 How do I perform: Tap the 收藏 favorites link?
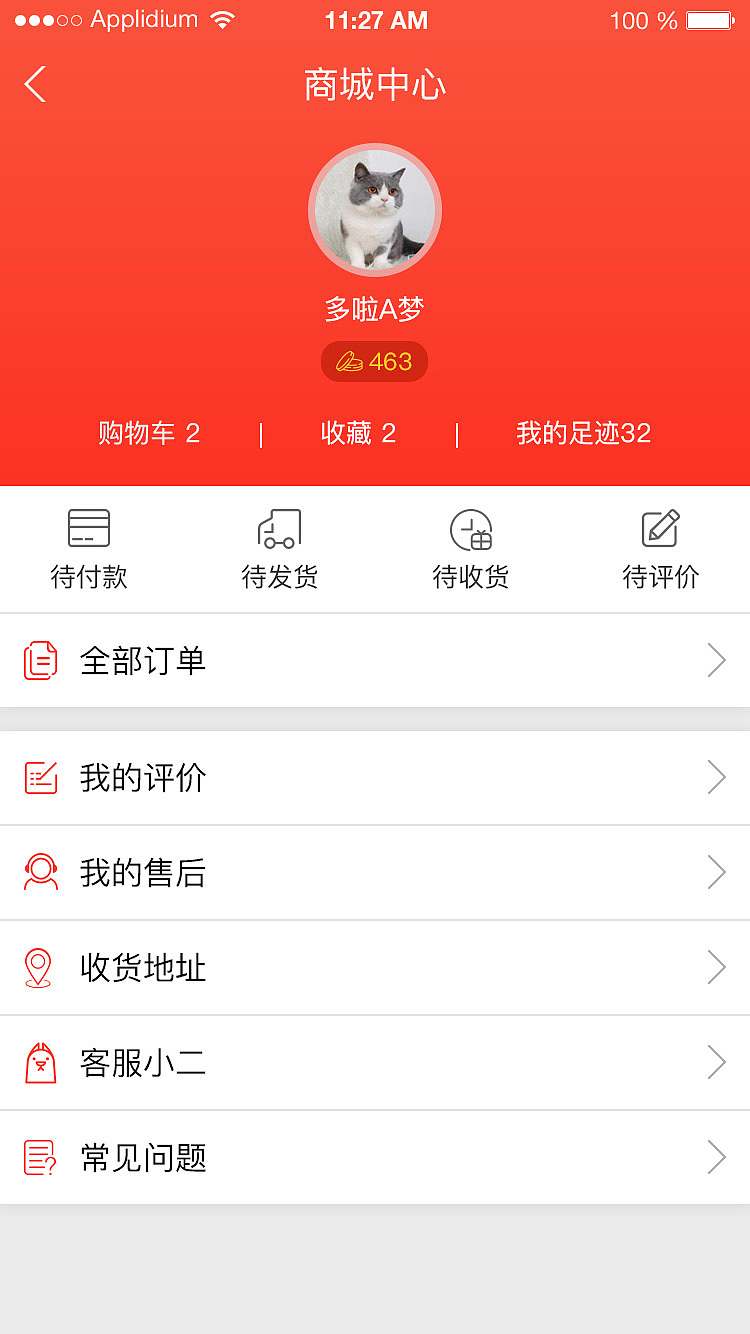tap(360, 433)
